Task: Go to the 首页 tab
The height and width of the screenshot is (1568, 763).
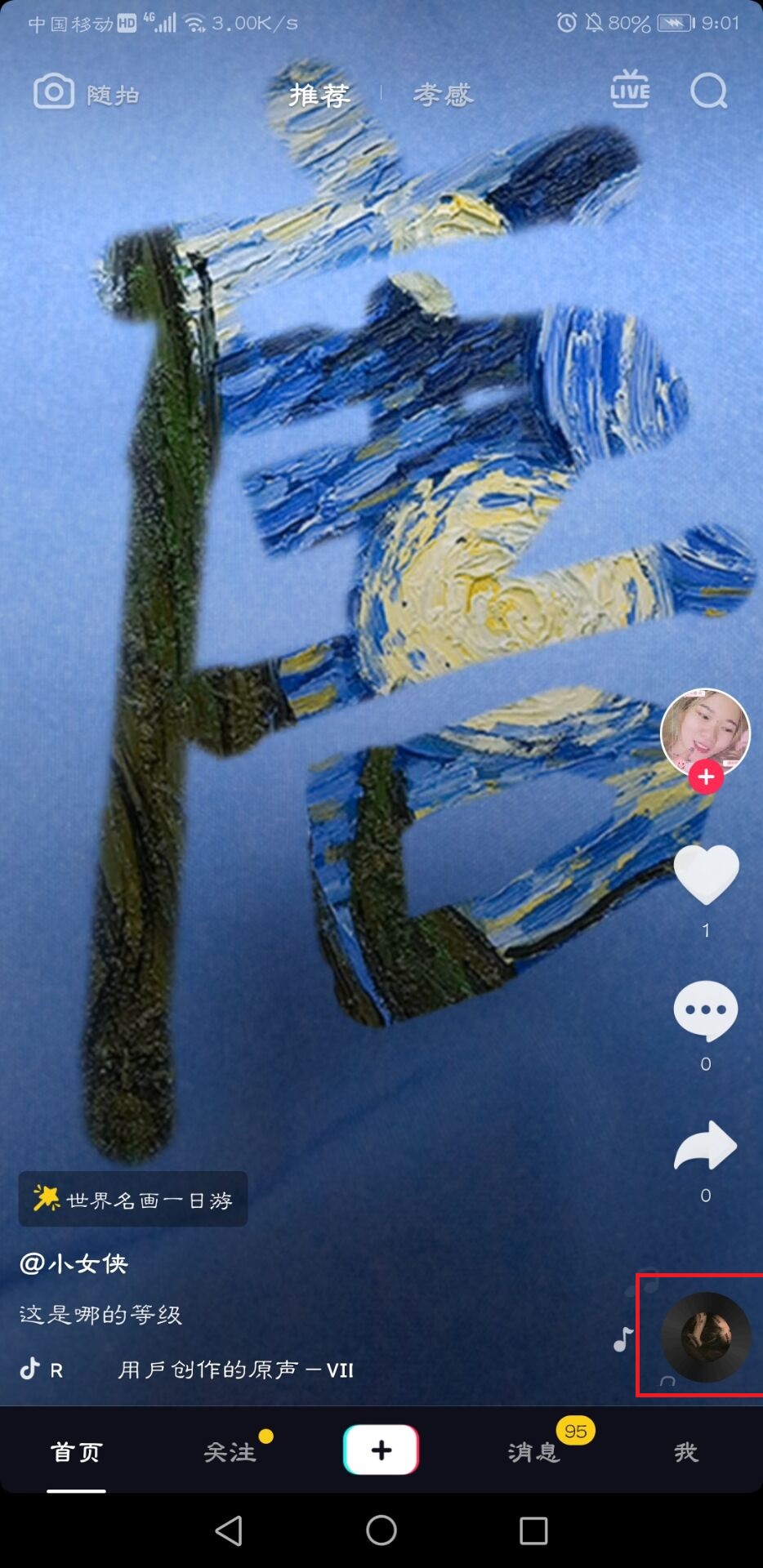Action: (x=76, y=1451)
